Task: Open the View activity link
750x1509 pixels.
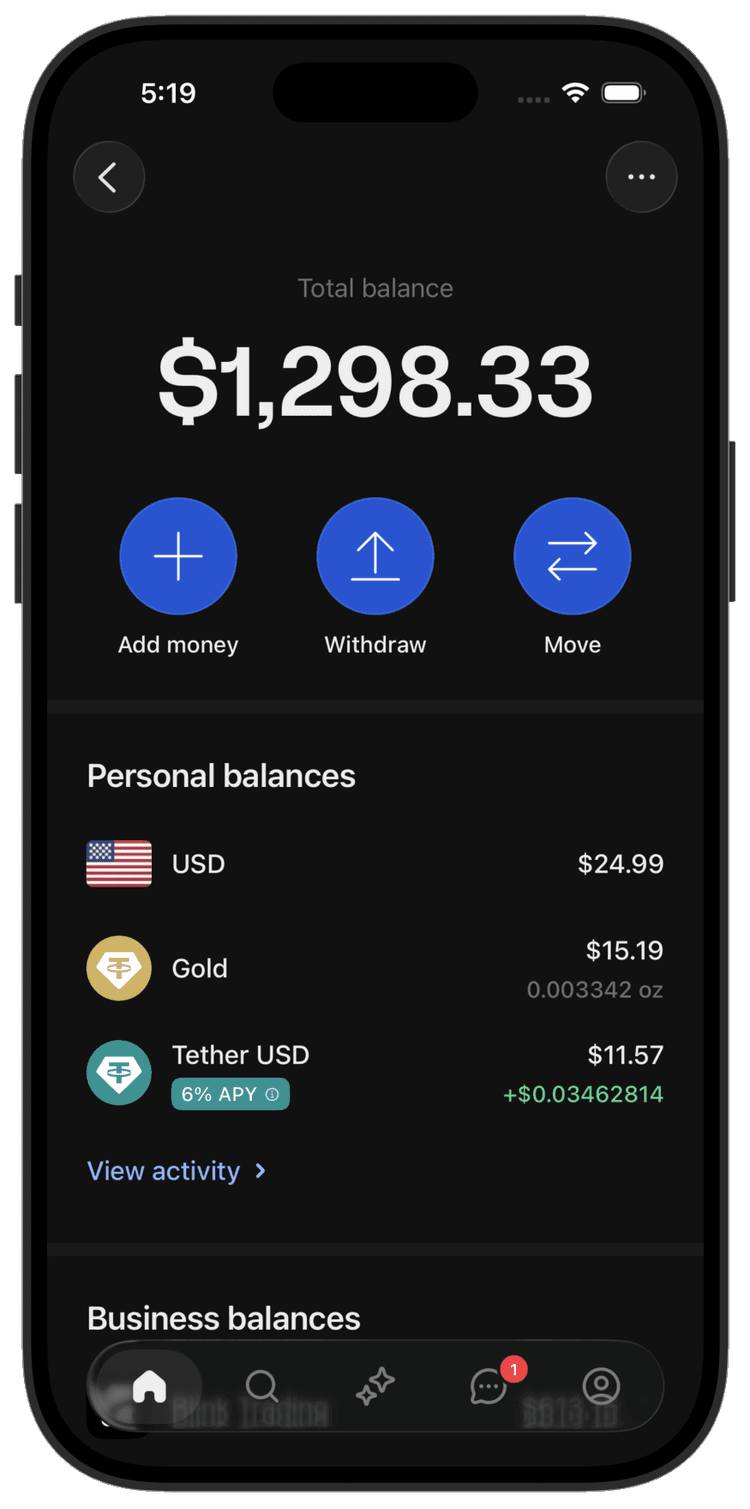Action: click(x=163, y=1170)
